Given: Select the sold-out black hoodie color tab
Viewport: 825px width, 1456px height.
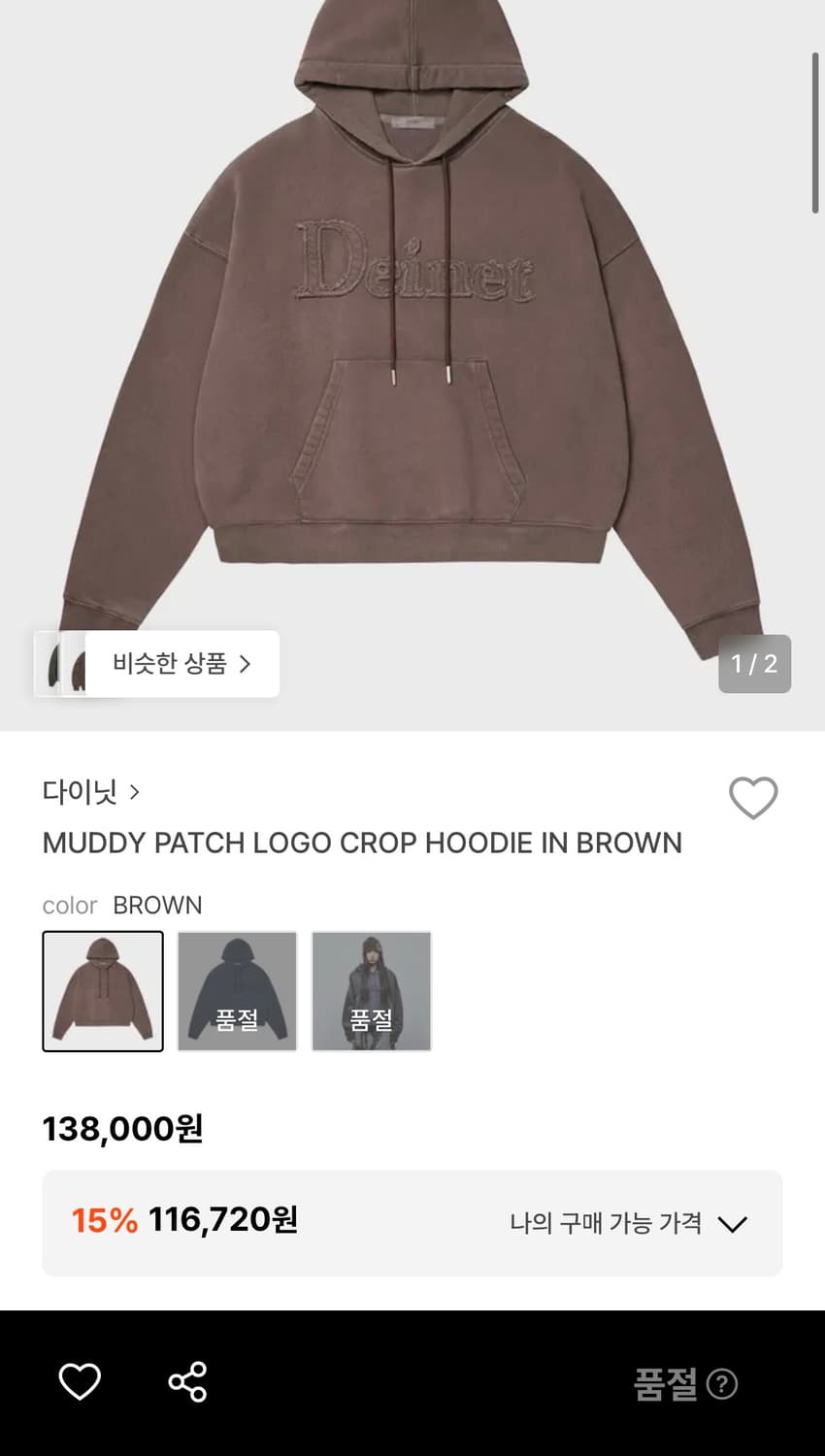Looking at the screenshot, I should point(237,990).
